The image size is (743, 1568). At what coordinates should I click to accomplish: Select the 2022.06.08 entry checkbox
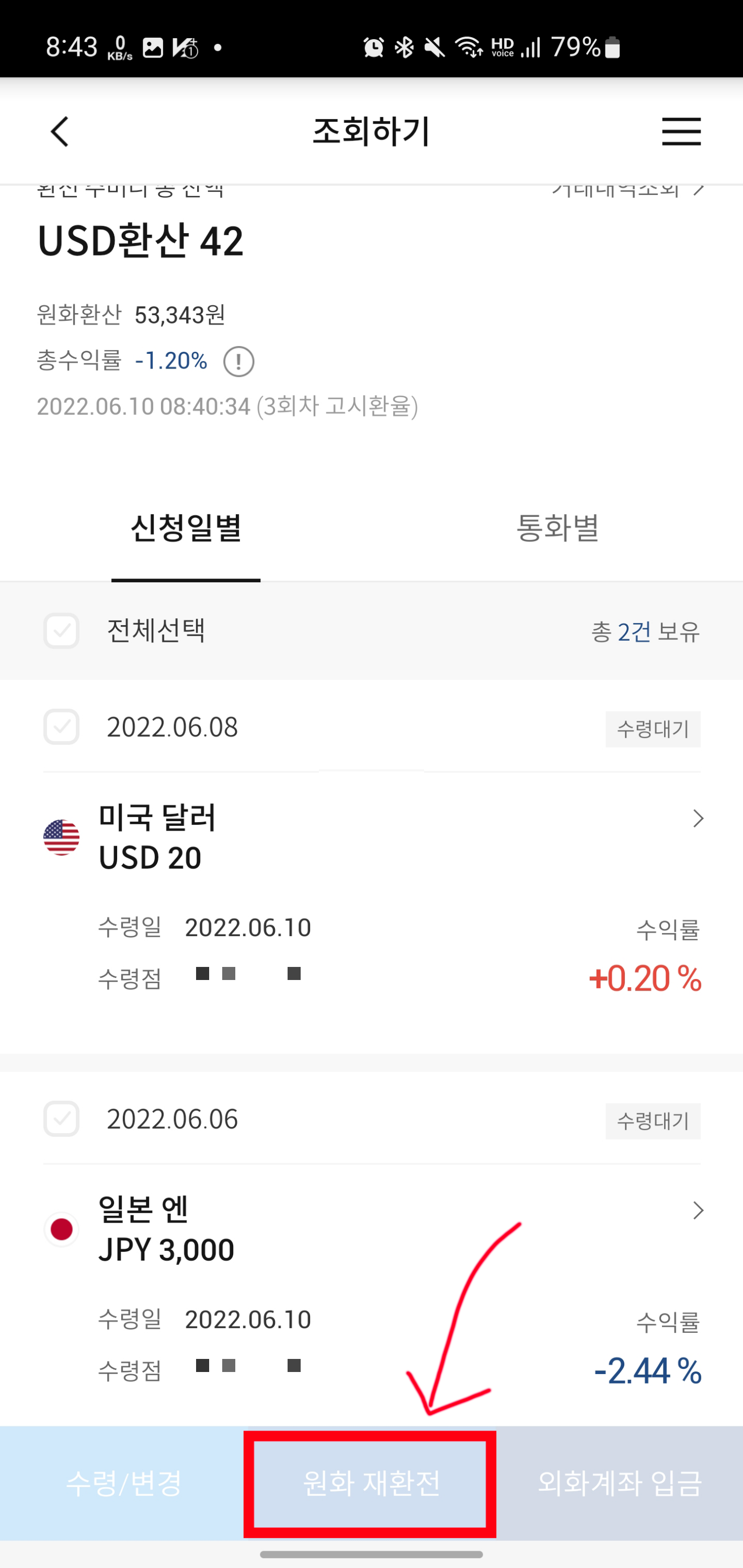[62, 727]
